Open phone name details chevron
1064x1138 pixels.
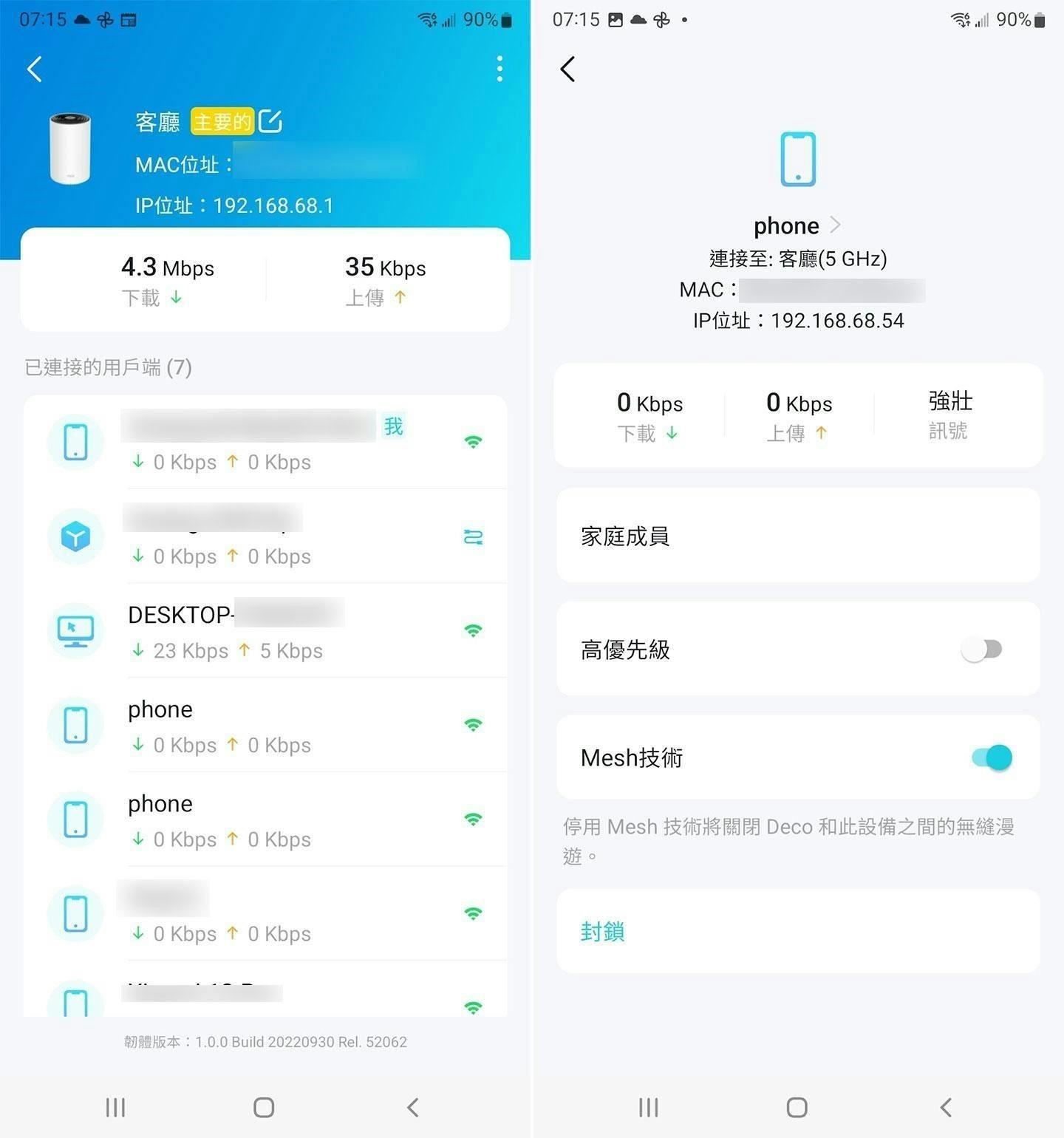(x=835, y=225)
